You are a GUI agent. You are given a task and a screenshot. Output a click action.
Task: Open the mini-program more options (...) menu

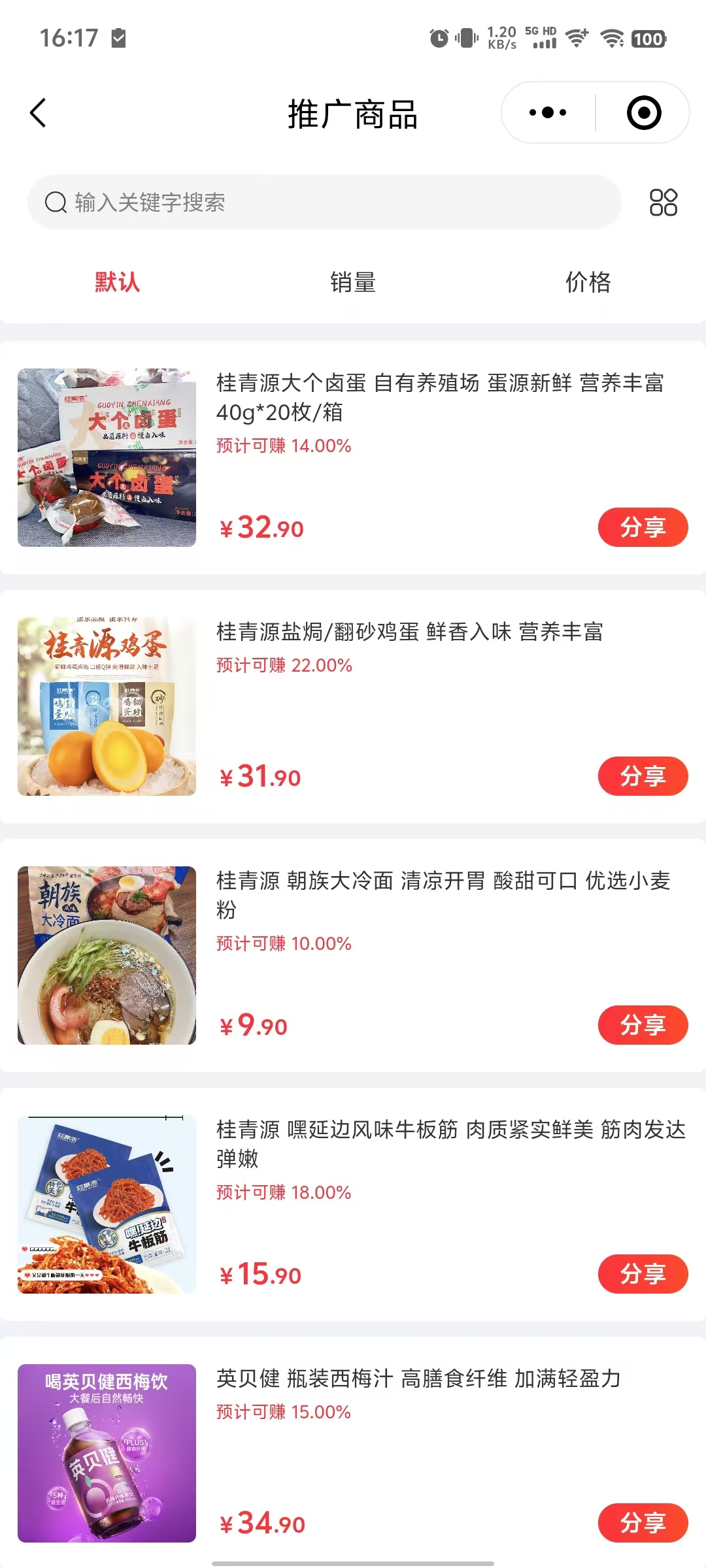click(x=546, y=112)
